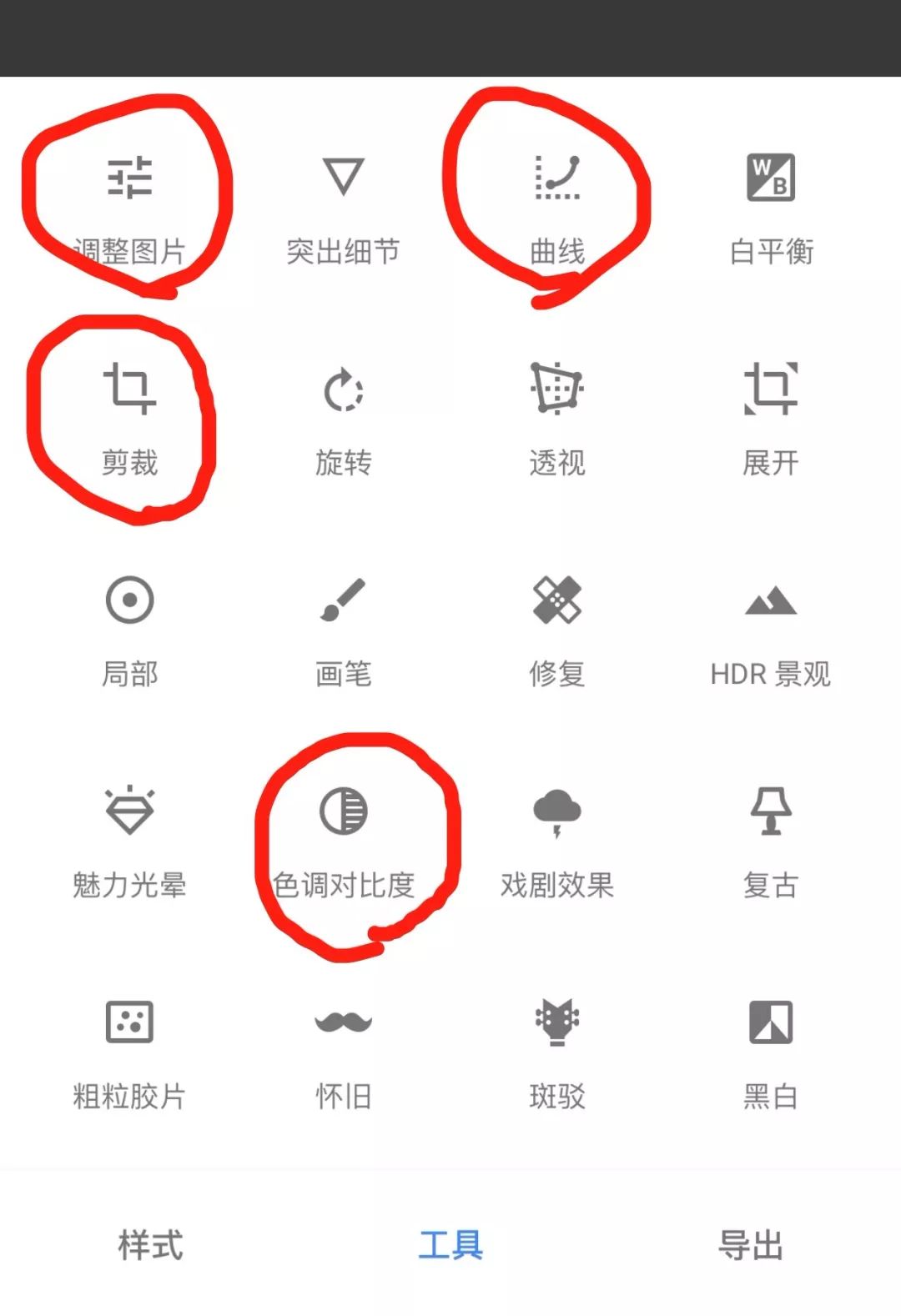Viewport: 901px width, 1316px height.
Task: Select the 白平衡 (White Balance) tool
Action: 768,204
